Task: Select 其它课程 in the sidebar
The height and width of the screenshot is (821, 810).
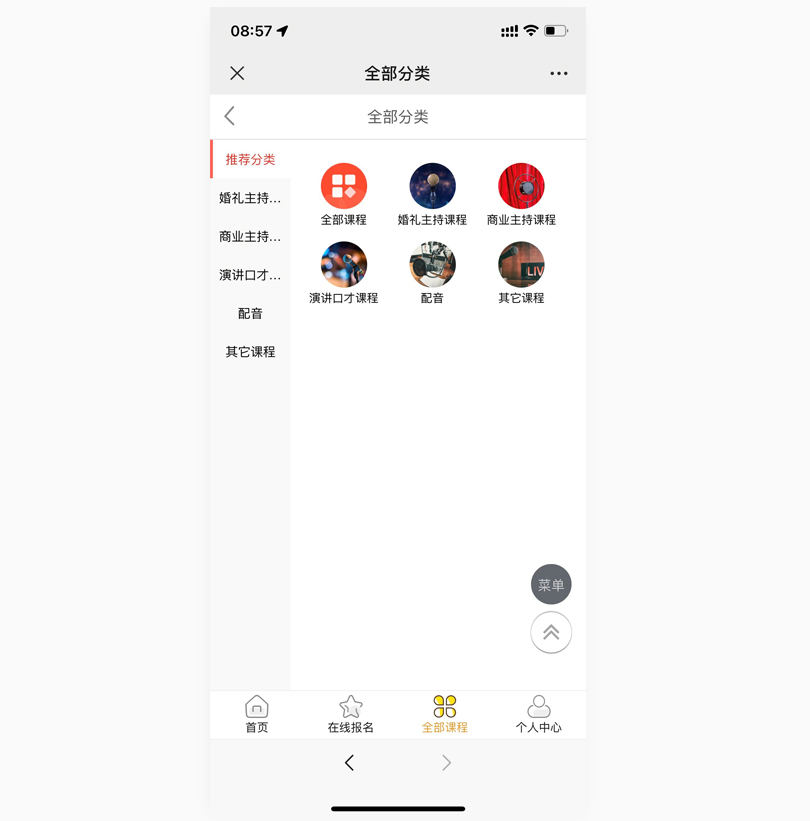Action: point(250,352)
